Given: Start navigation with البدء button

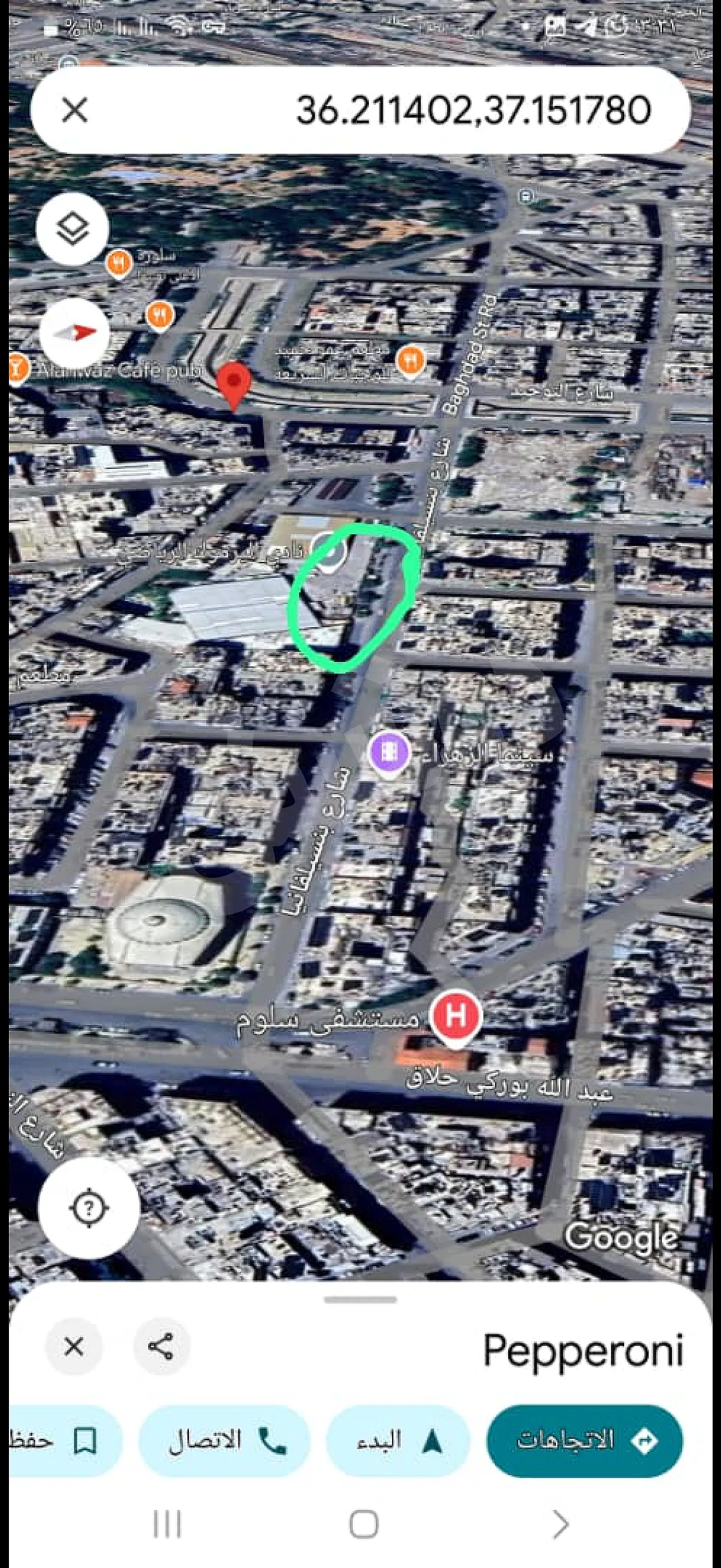Looking at the screenshot, I should point(398,1440).
